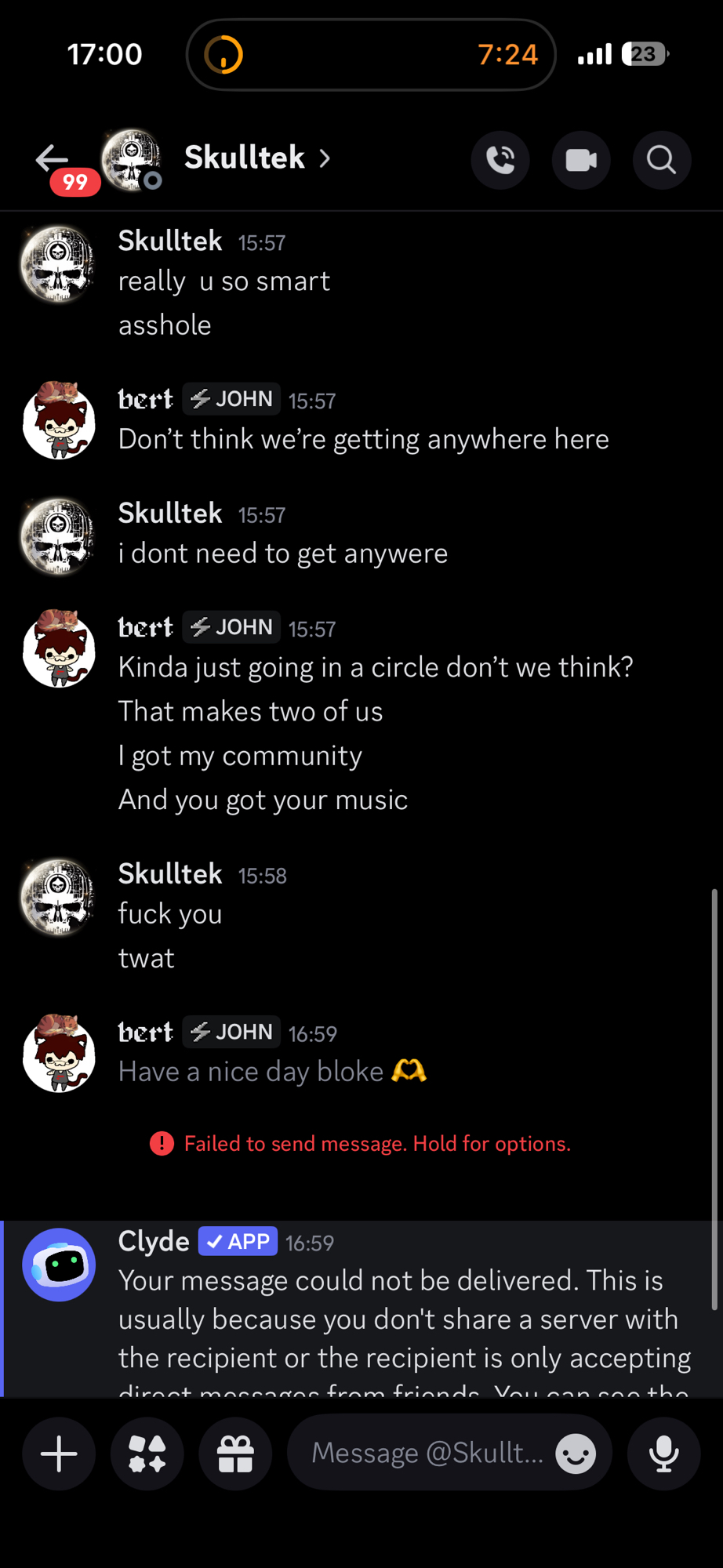
Task: Open the emoji picker
Action: click(576, 1454)
